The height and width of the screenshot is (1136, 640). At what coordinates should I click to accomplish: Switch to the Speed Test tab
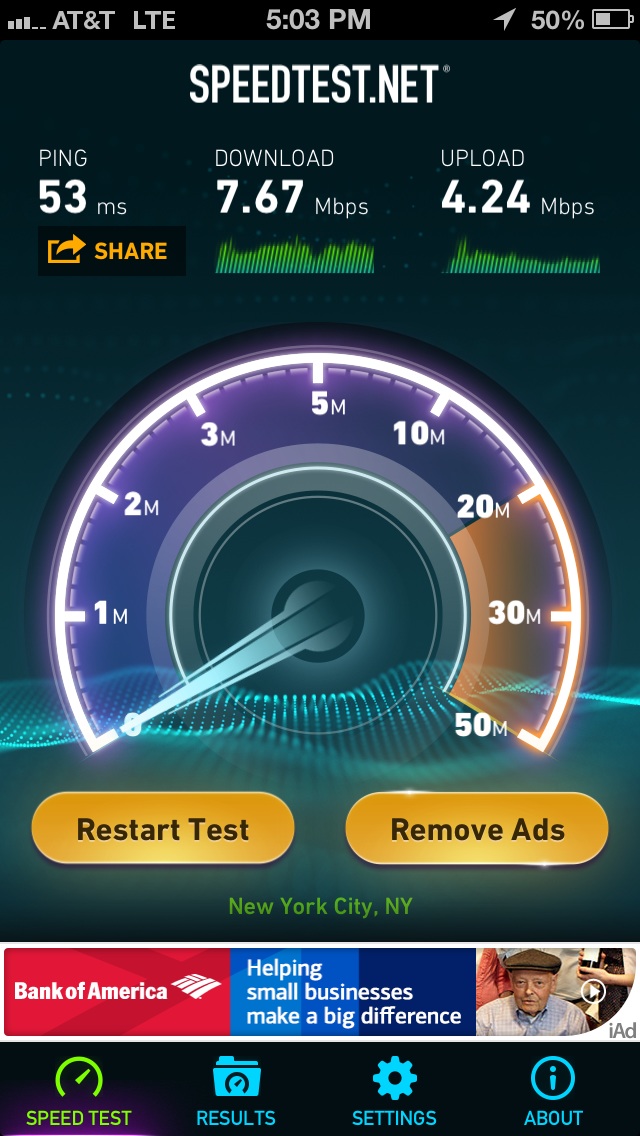[79, 1092]
